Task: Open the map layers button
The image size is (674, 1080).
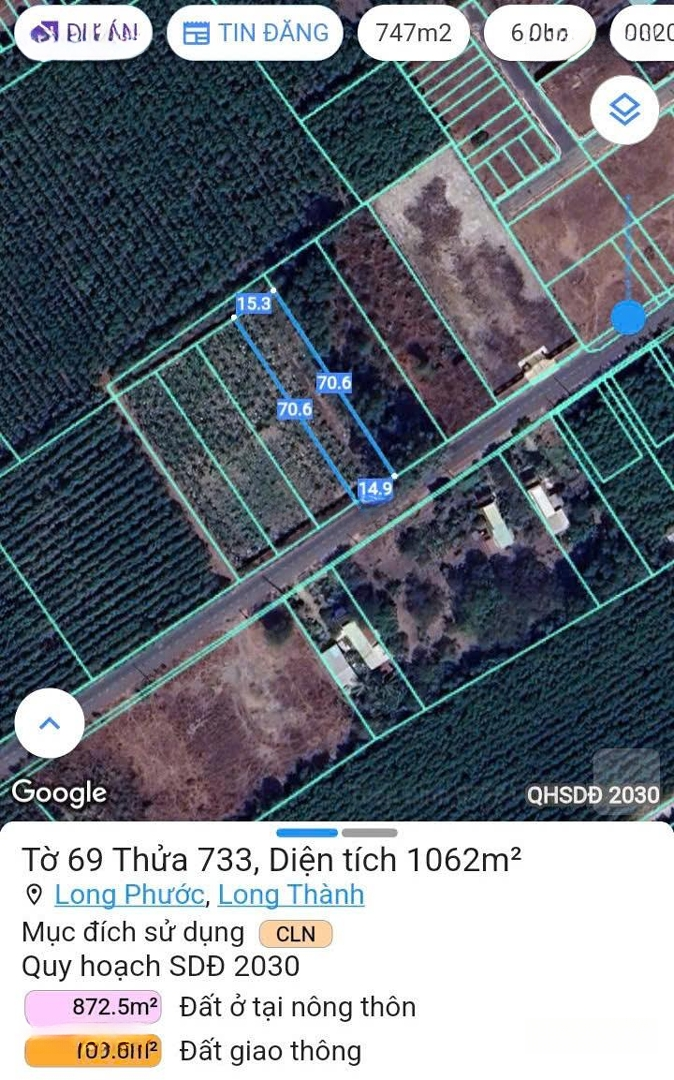Action: pyautogui.click(x=624, y=110)
